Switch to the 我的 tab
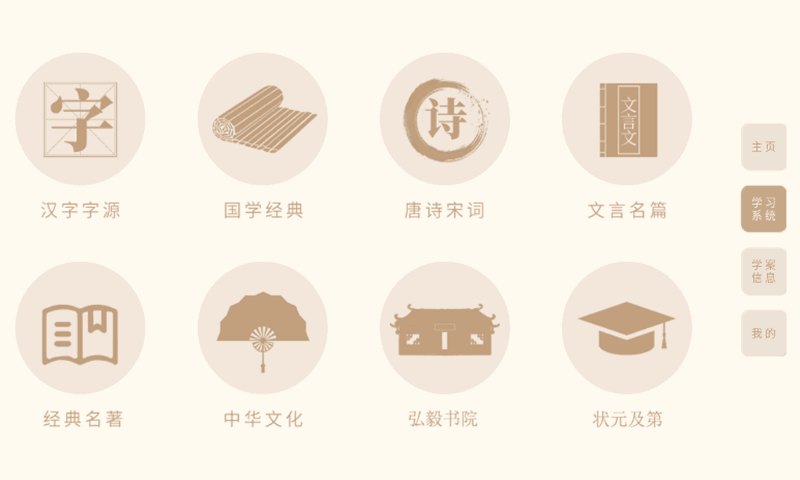Image resolution: width=800 pixels, height=480 pixels. 763,333
